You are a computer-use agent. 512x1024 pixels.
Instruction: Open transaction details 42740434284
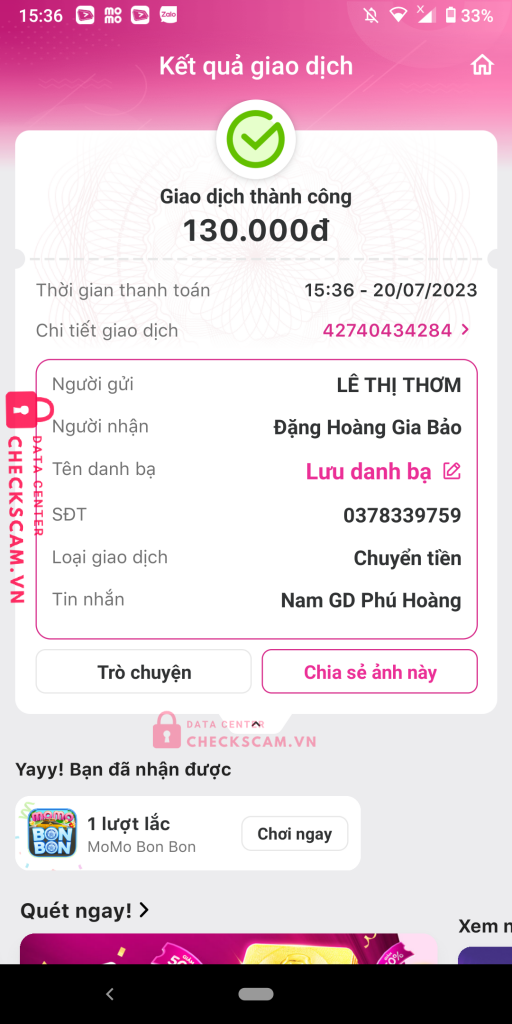point(396,330)
